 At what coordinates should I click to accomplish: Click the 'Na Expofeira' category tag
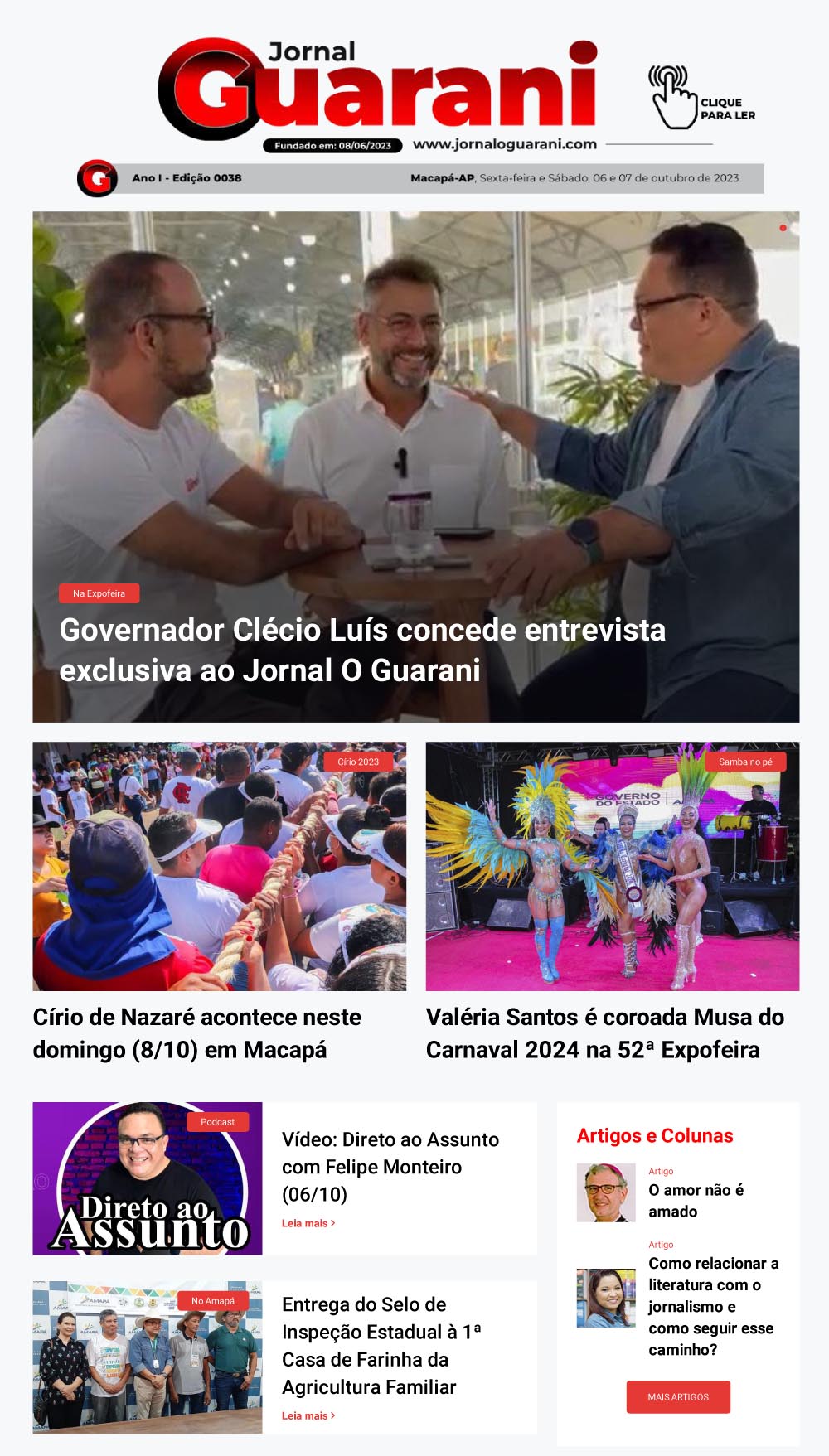click(x=99, y=593)
